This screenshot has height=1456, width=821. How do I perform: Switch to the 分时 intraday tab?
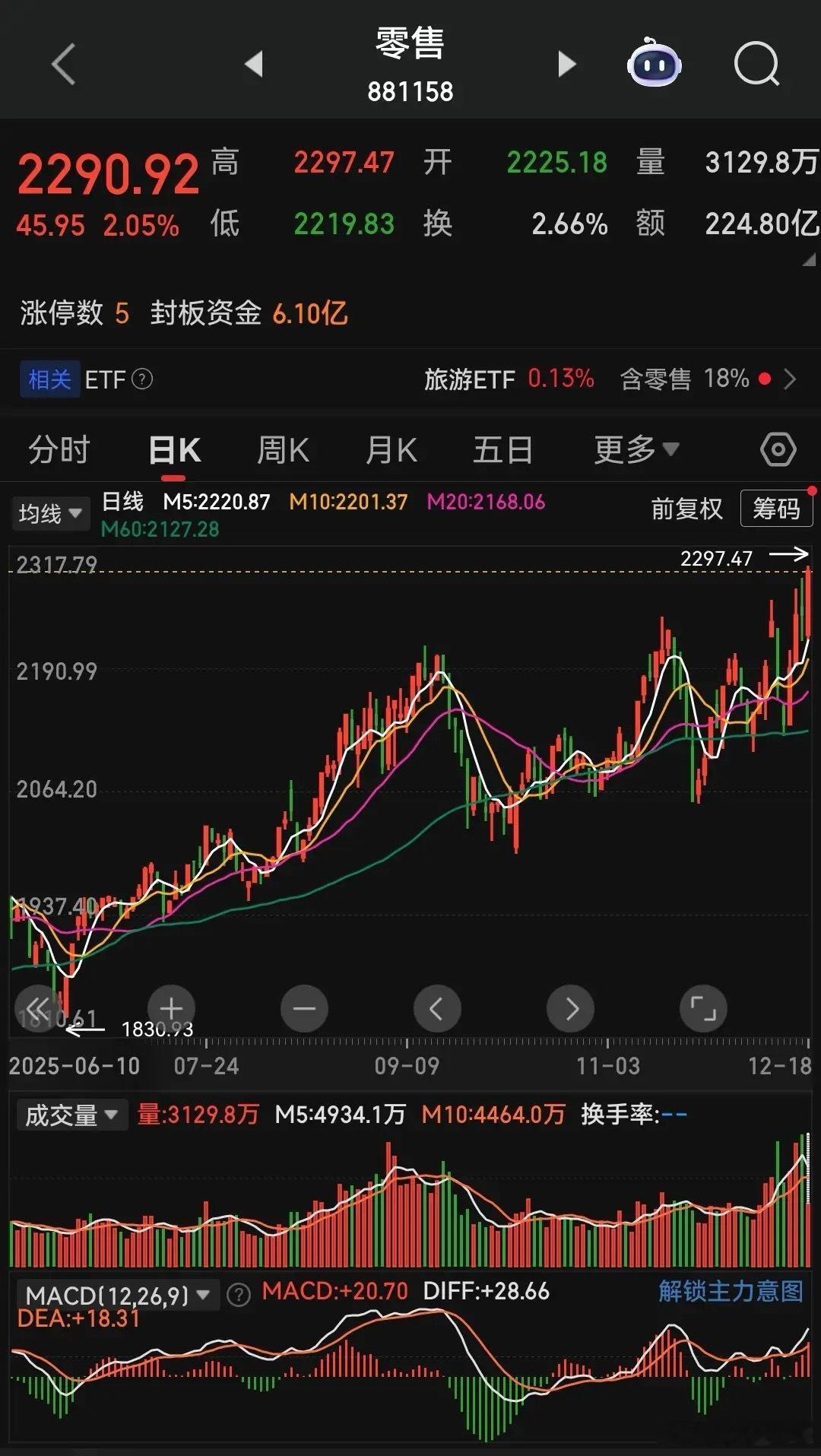click(59, 449)
